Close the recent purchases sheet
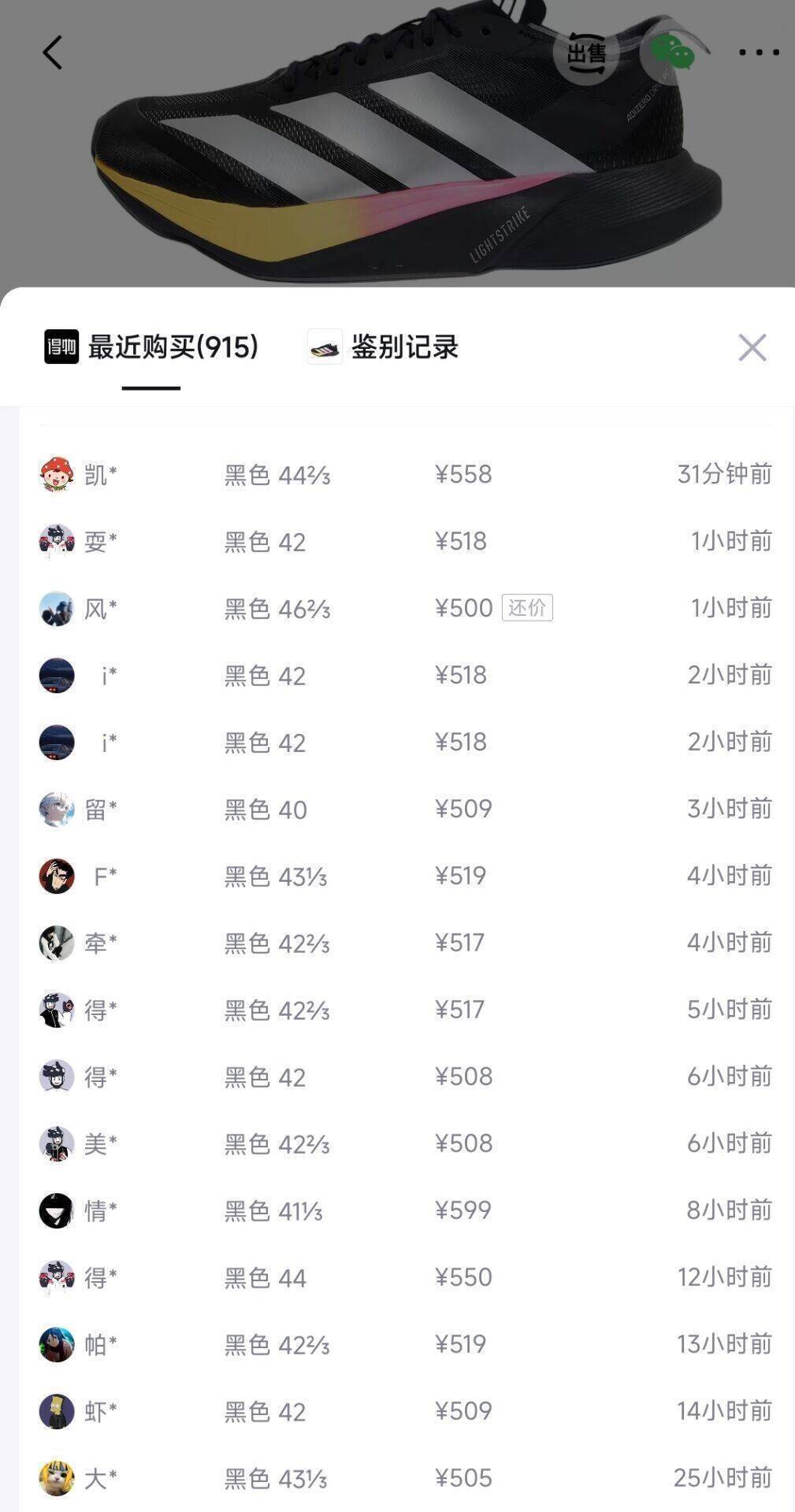The image size is (795, 1512). point(752,347)
